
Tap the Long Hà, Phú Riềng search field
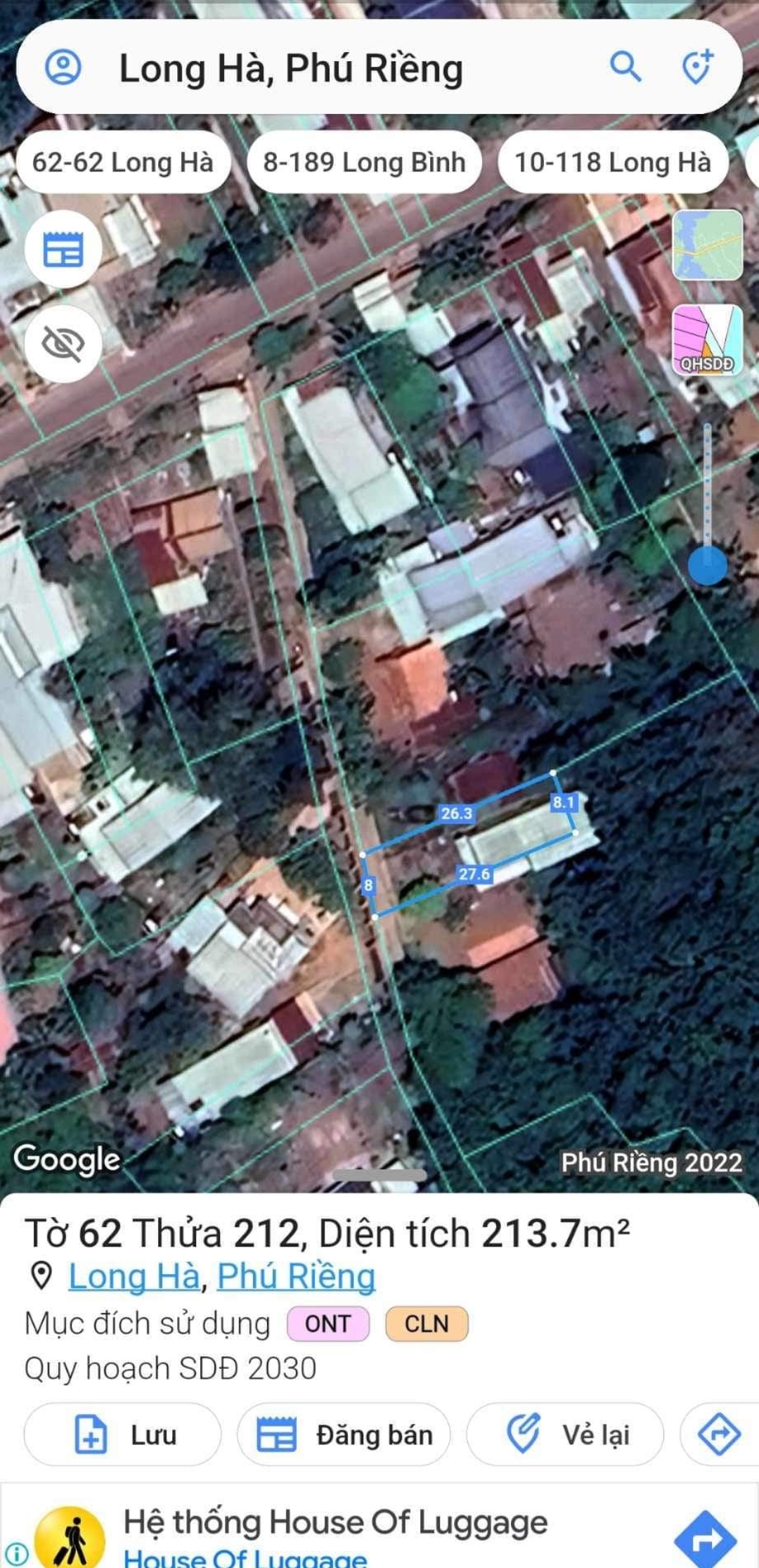coord(337,68)
